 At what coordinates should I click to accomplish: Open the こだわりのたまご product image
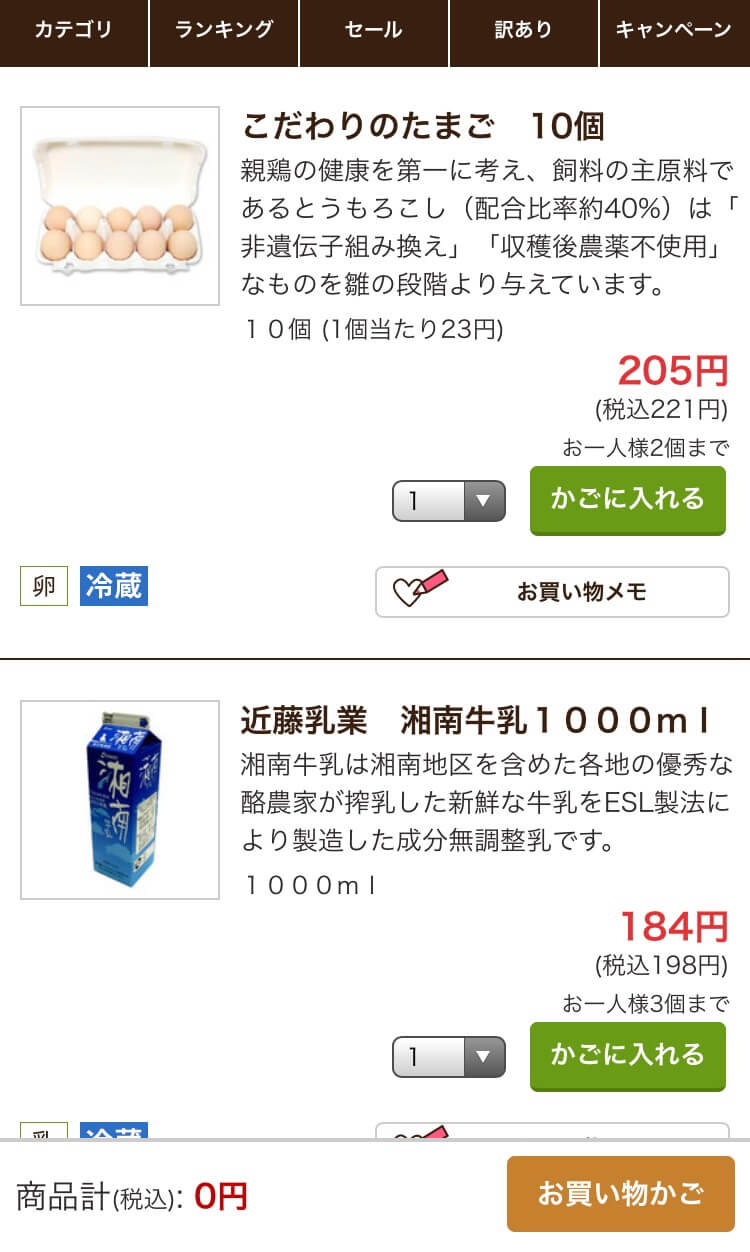pos(120,206)
